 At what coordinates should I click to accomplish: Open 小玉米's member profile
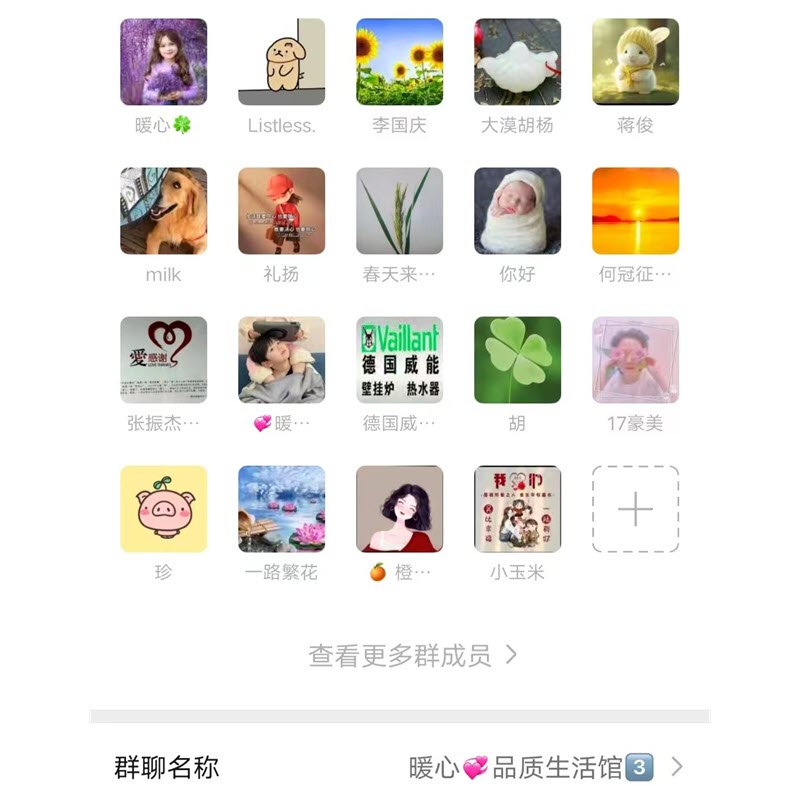(x=517, y=509)
